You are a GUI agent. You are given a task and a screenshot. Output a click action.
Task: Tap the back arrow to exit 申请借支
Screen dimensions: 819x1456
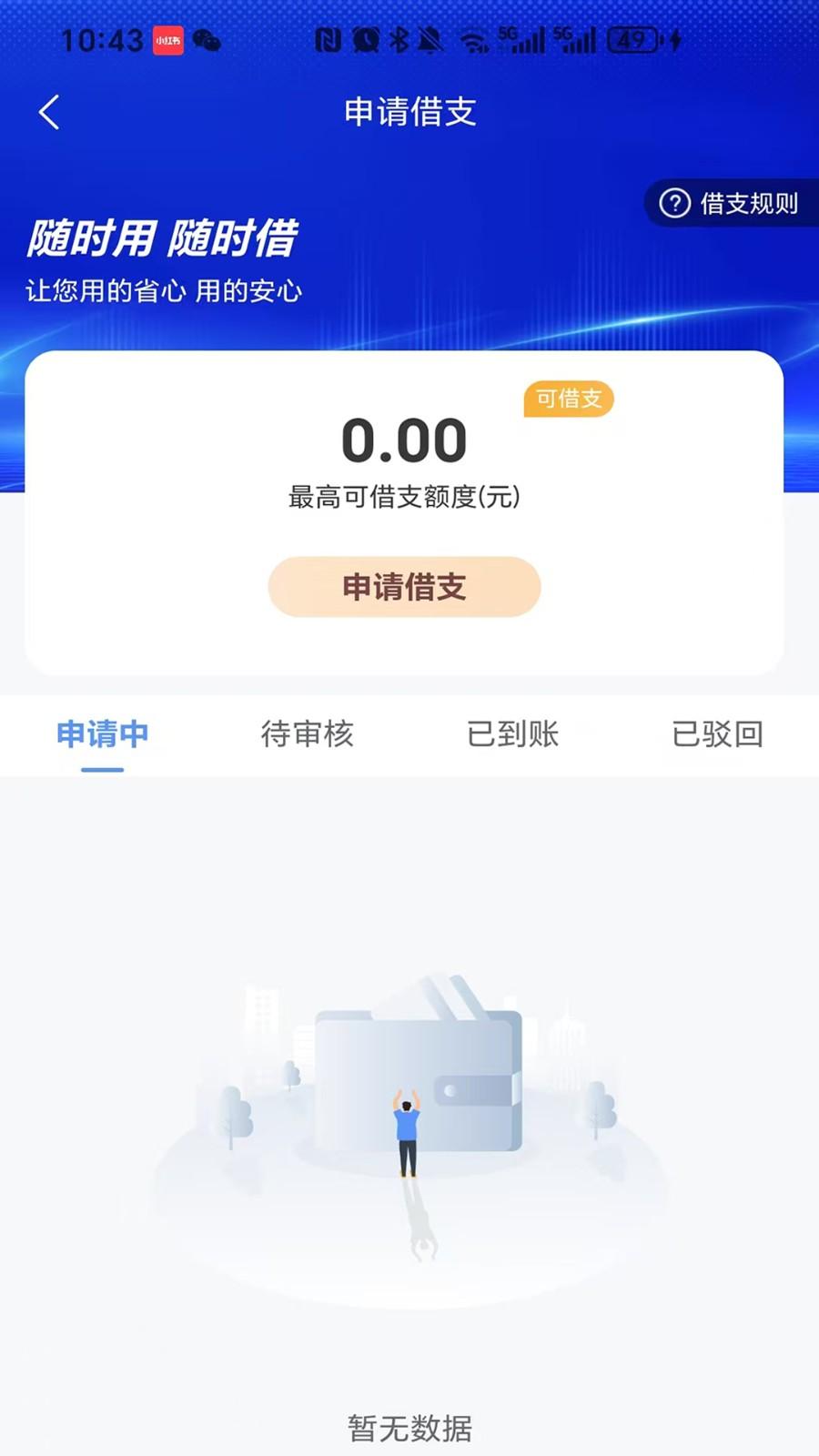[47, 112]
